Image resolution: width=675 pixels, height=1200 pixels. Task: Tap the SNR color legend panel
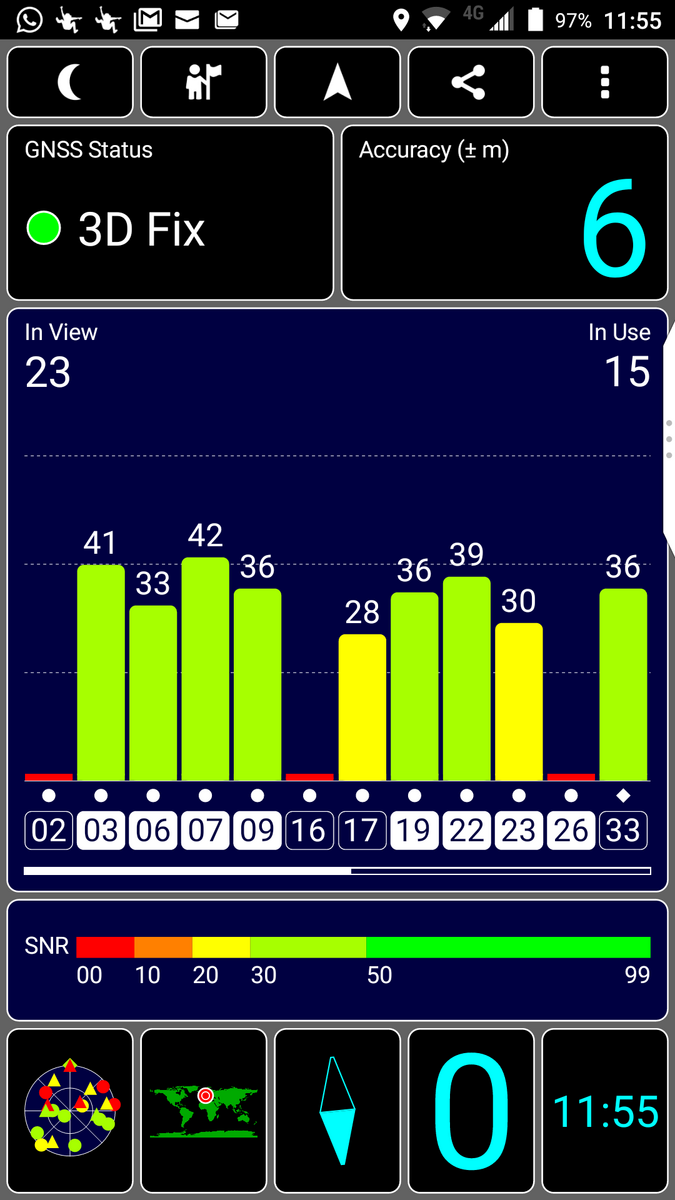click(337, 959)
